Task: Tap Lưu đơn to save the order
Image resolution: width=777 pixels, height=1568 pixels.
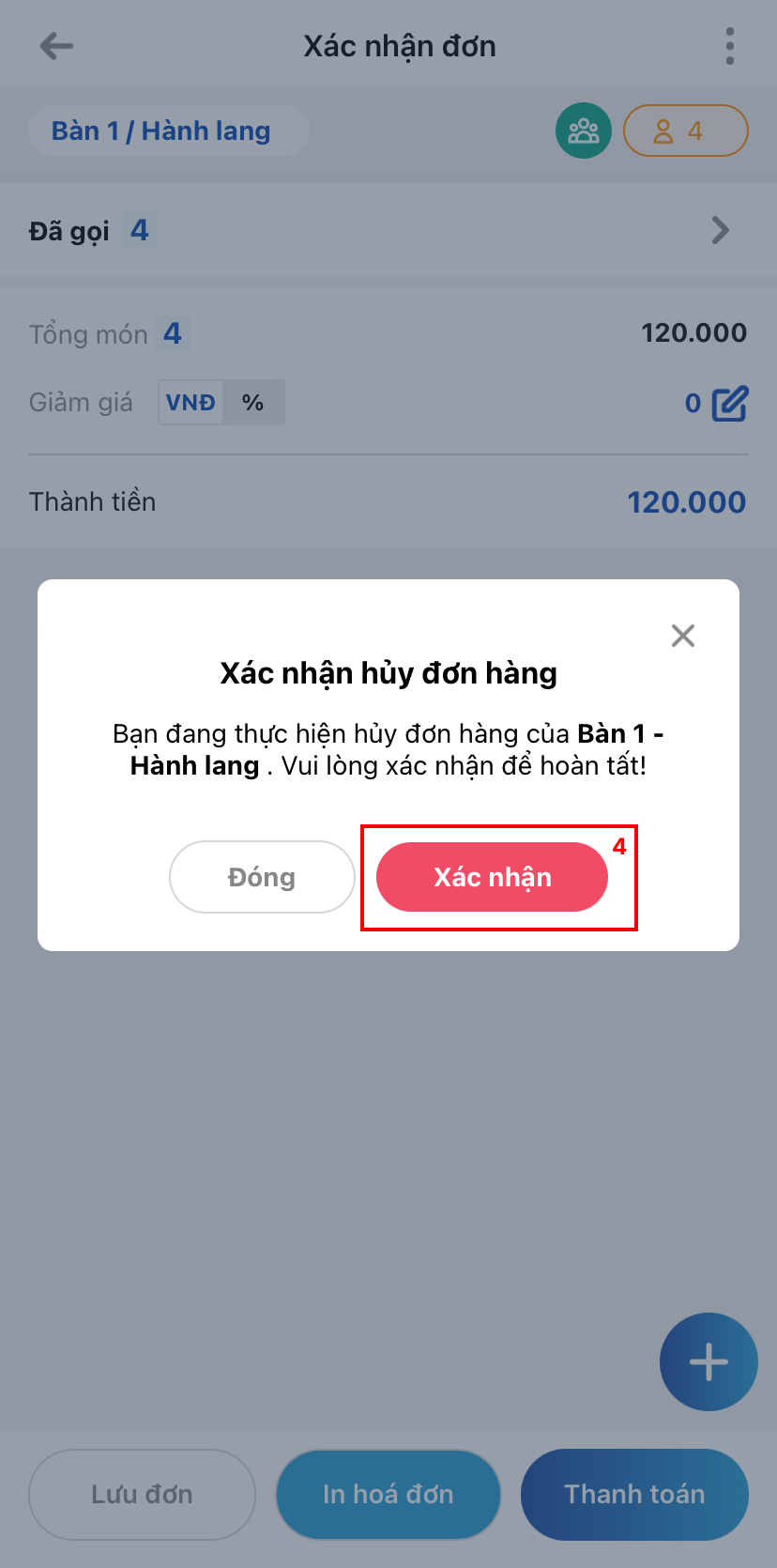Action: pos(142,1494)
